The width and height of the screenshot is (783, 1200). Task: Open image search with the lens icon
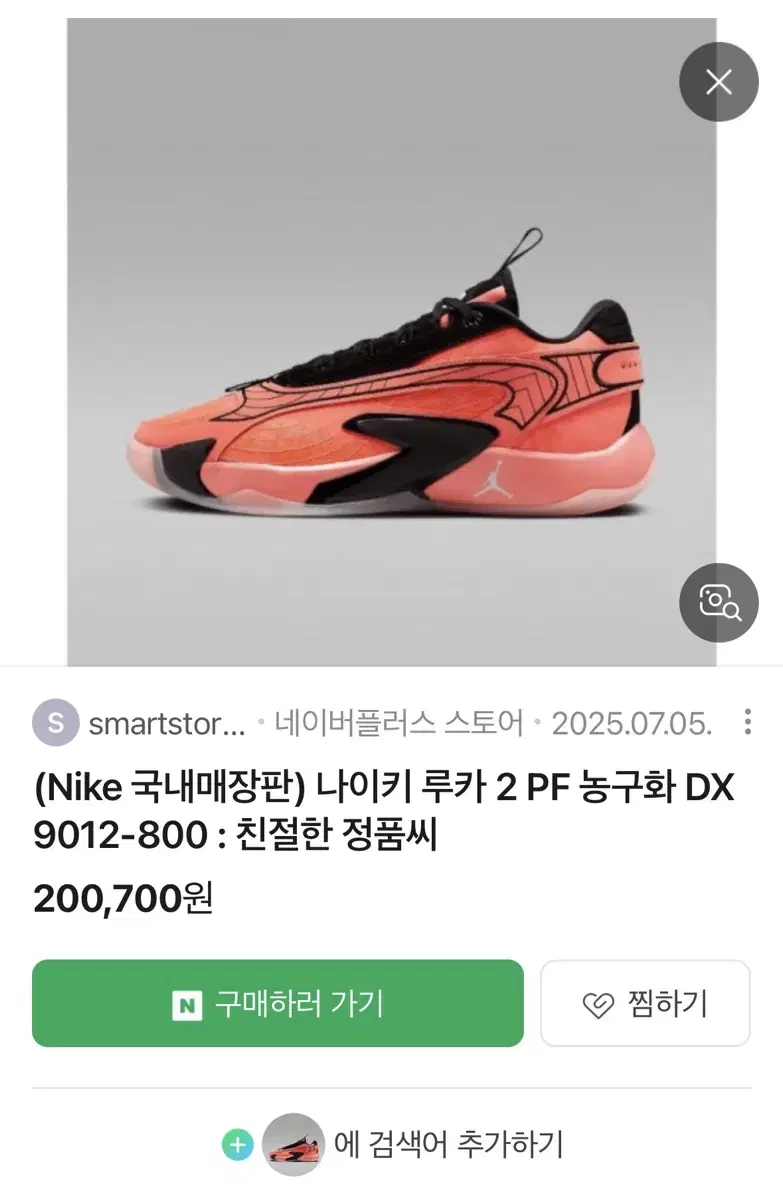pyautogui.click(x=718, y=602)
